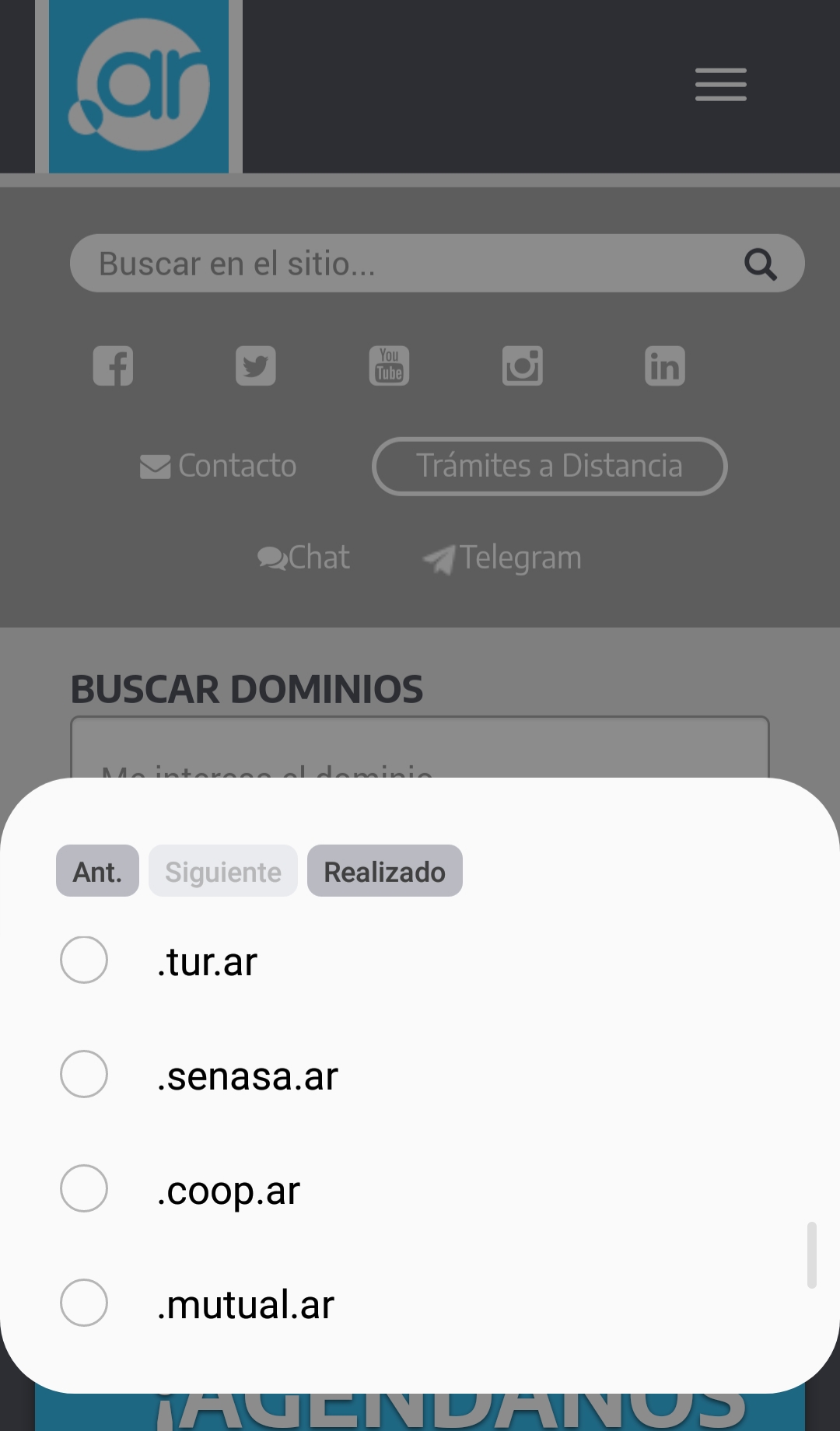
Task: Open the YouTube channel icon
Action: [389, 366]
